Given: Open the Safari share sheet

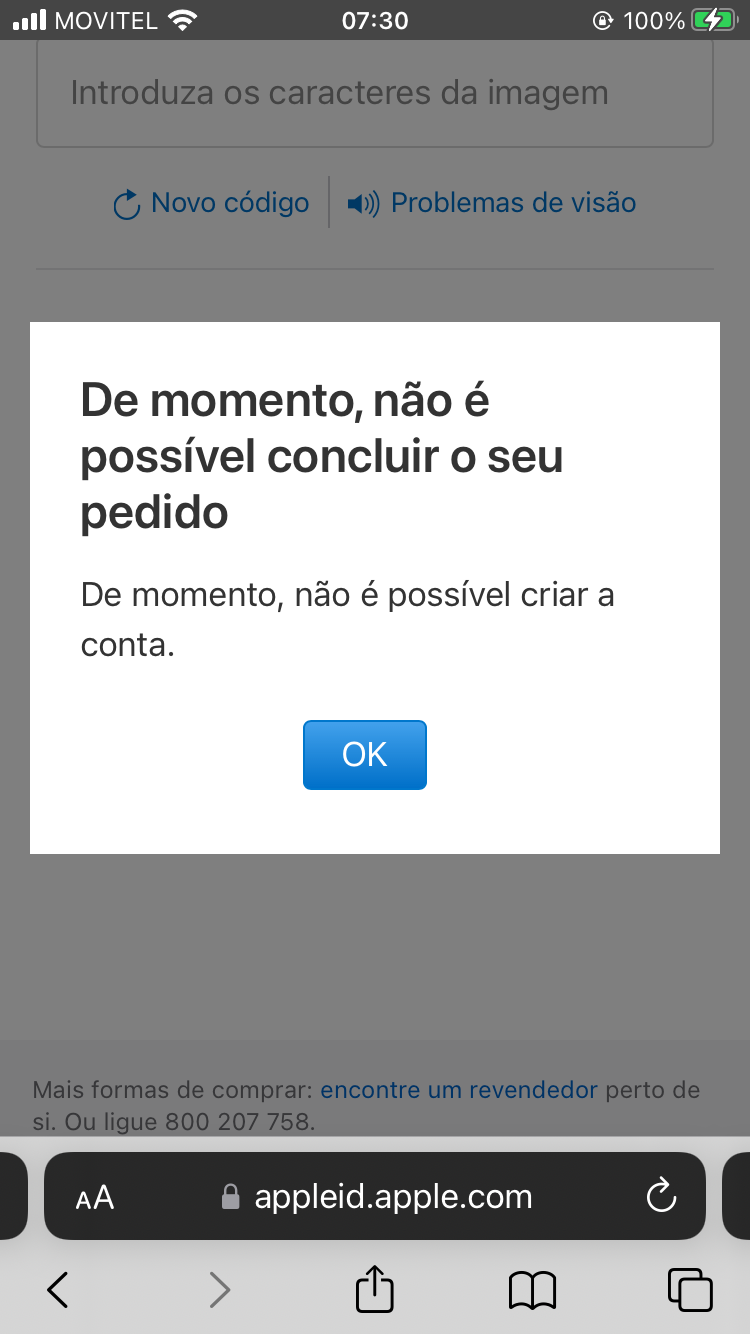Looking at the screenshot, I should (375, 1289).
